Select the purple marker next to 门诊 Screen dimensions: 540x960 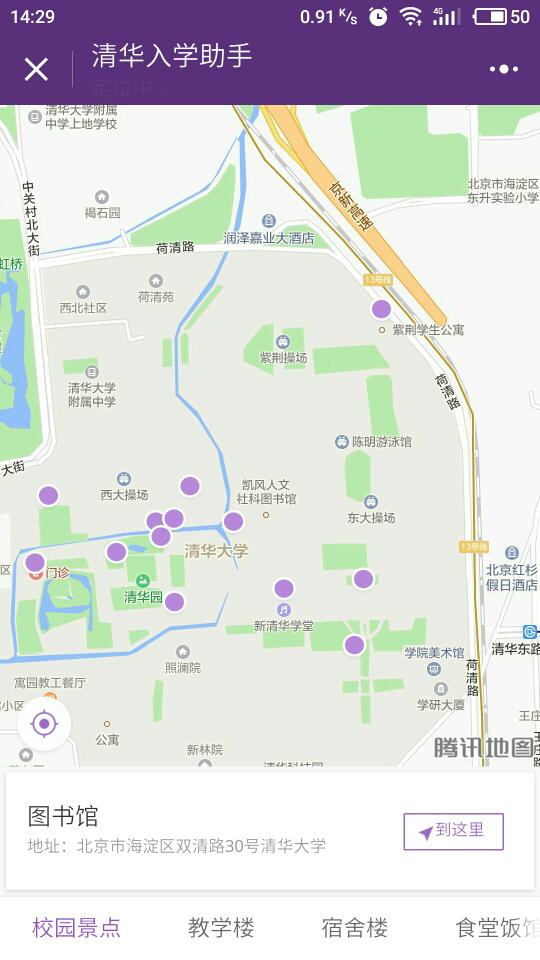(x=35, y=562)
